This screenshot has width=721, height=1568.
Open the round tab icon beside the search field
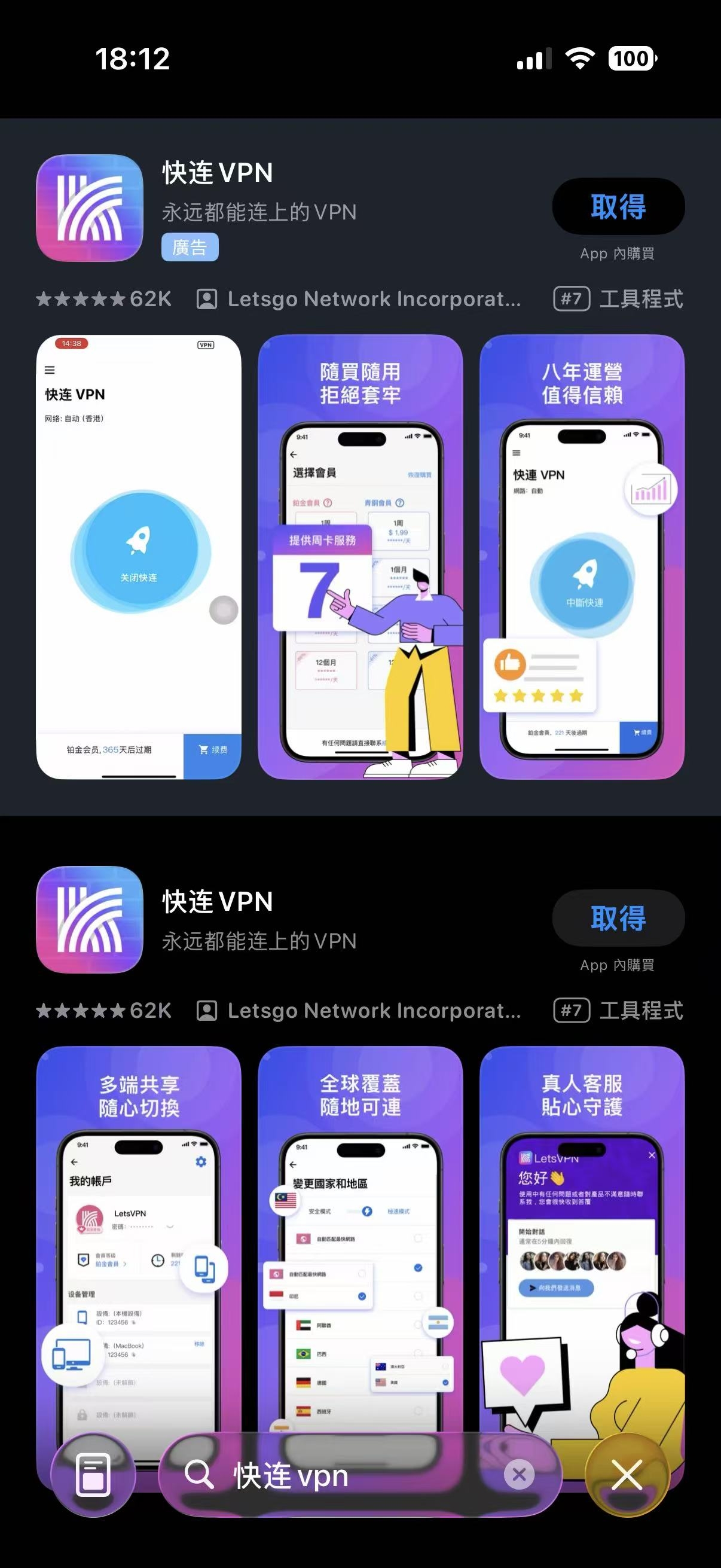pos(93,1475)
